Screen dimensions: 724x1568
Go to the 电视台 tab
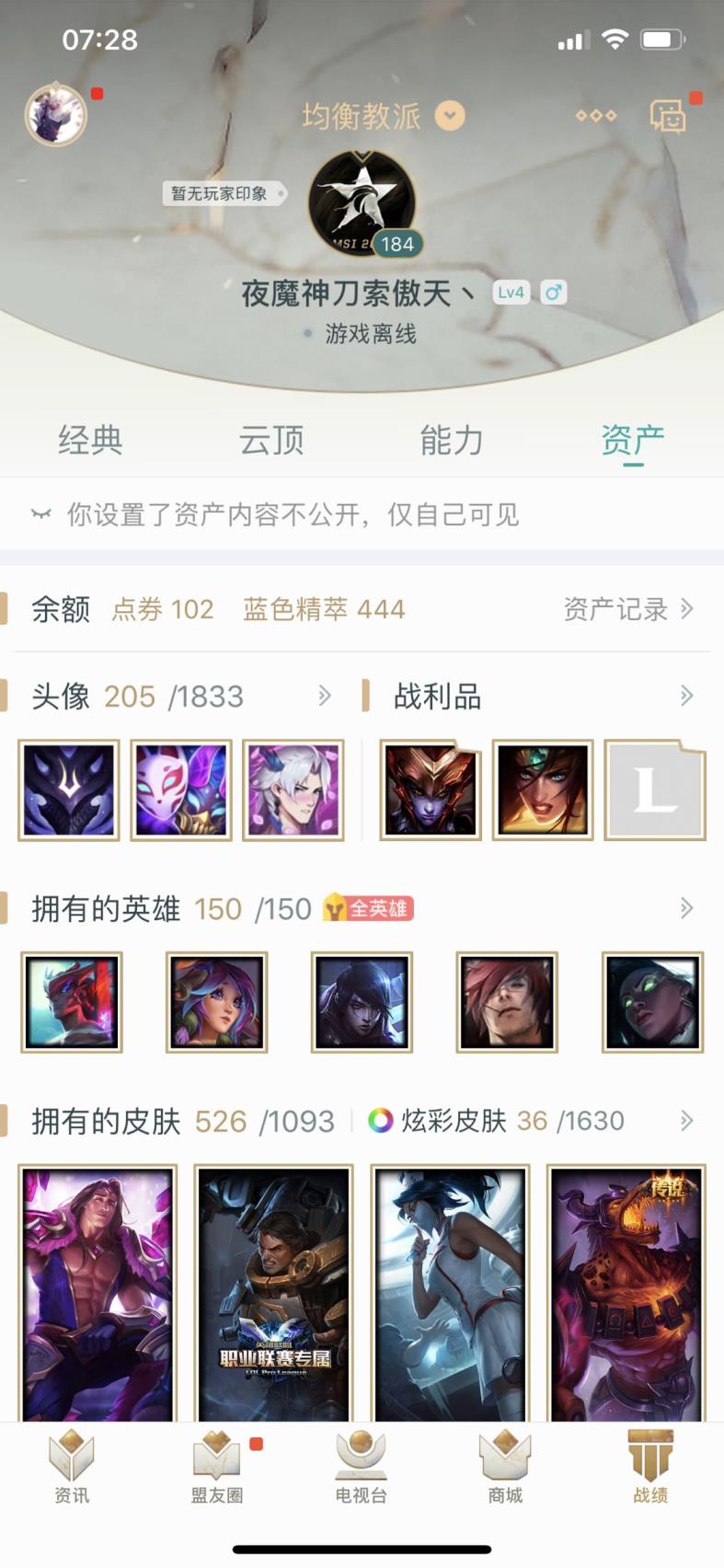pyautogui.click(x=362, y=1468)
